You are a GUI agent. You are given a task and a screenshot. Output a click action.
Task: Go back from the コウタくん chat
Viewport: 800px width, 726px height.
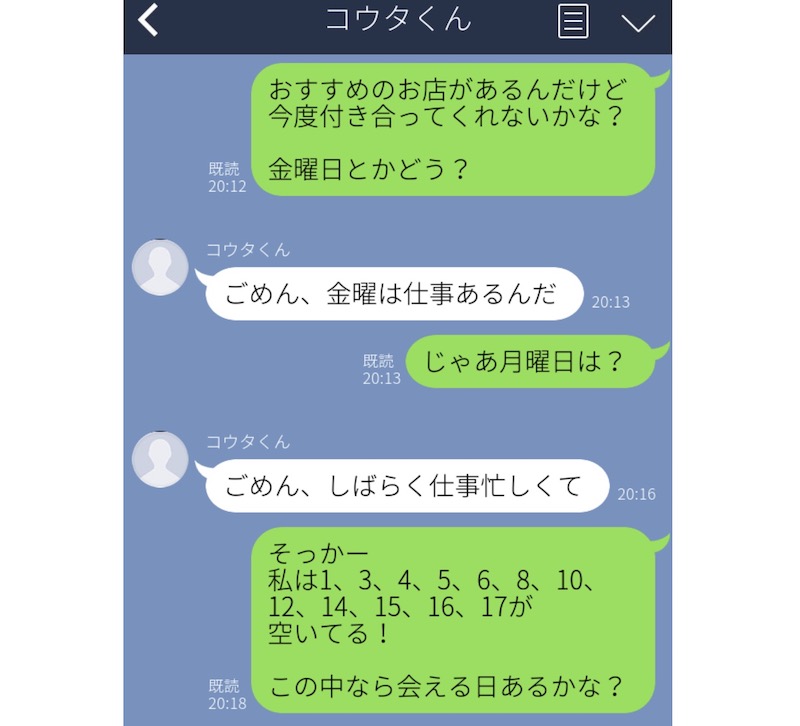pyautogui.click(x=148, y=20)
